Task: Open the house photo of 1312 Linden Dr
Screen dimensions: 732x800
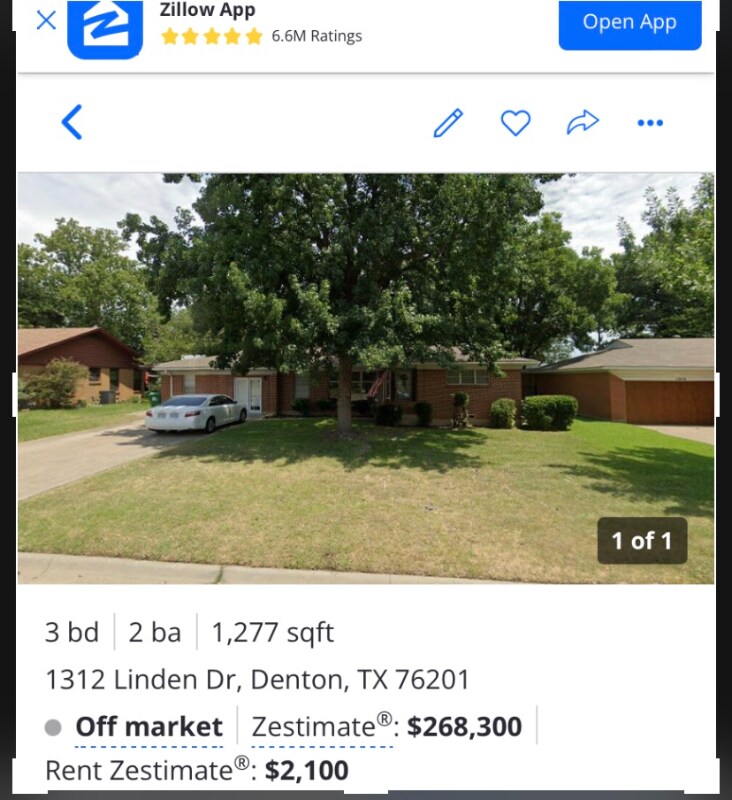Action: tap(366, 378)
